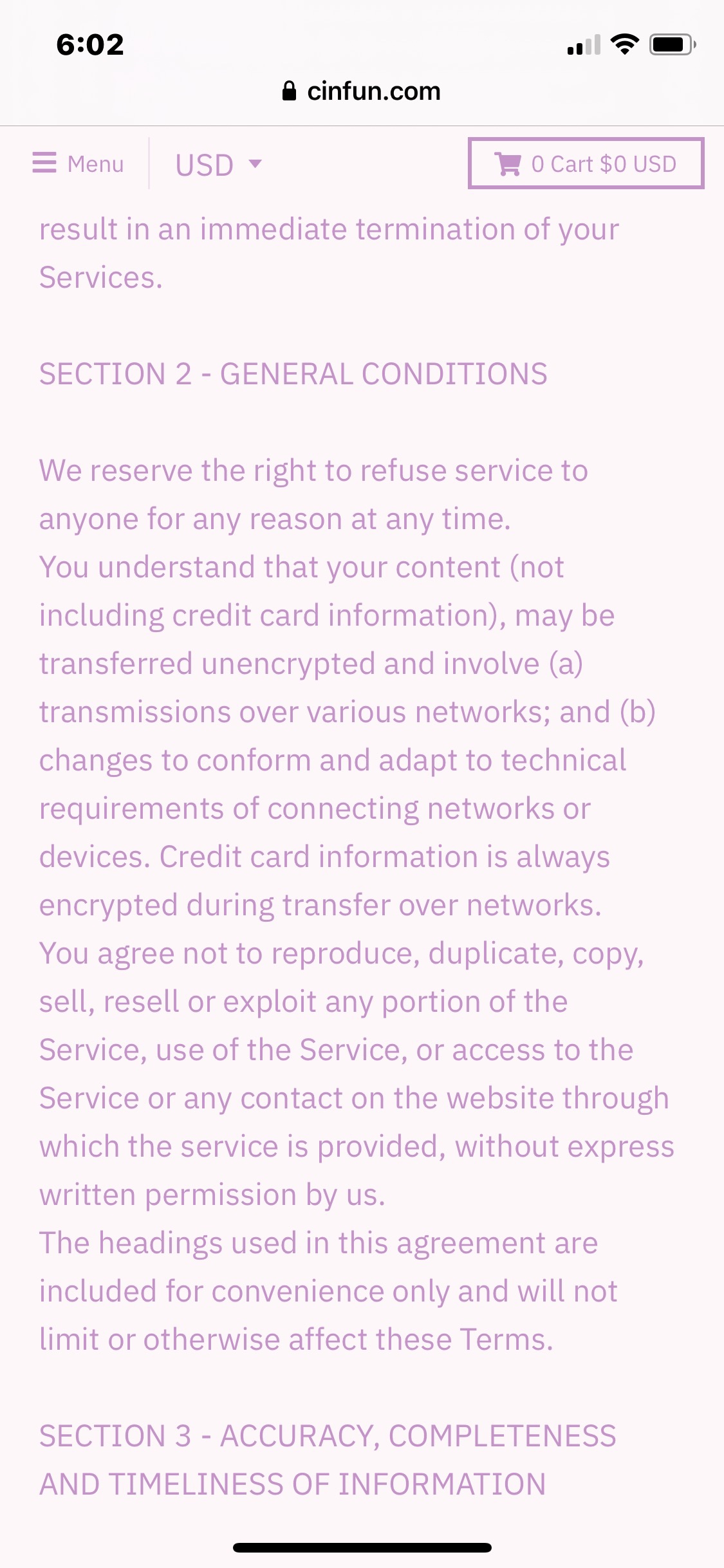This screenshot has width=724, height=1568.
Task: Open the shopping cart
Action: pos(586,163)
